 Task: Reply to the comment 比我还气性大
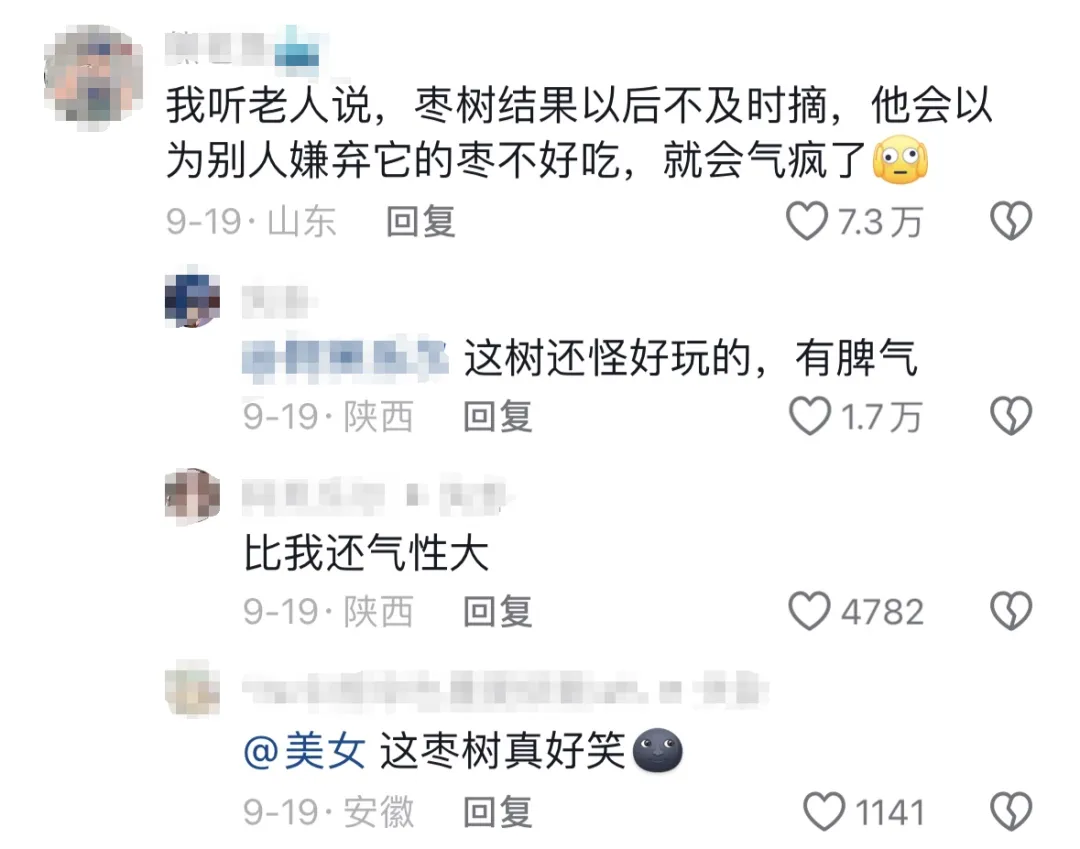tap(497, 611)
